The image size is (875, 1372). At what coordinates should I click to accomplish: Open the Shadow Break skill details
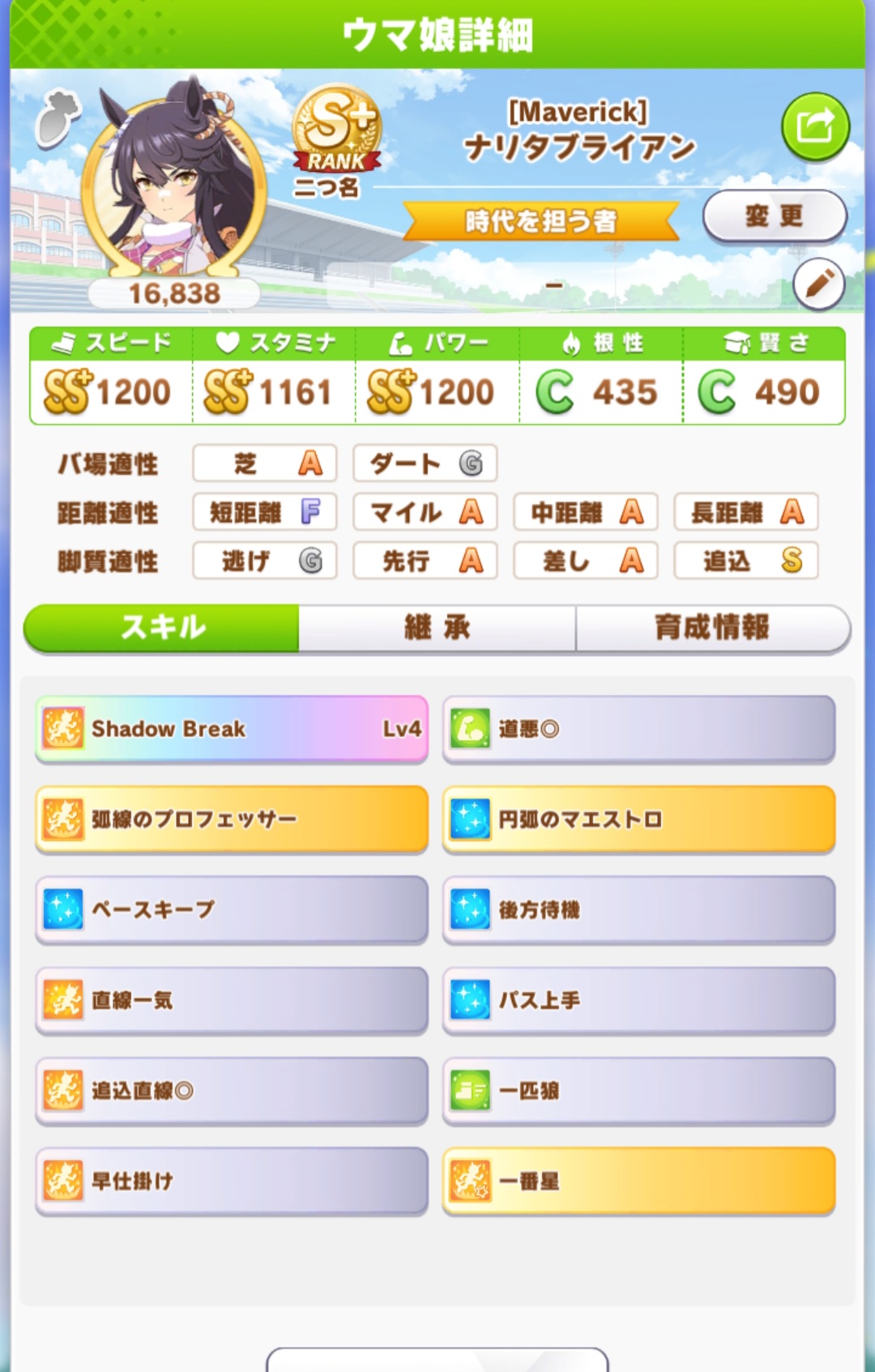point(232,729)
